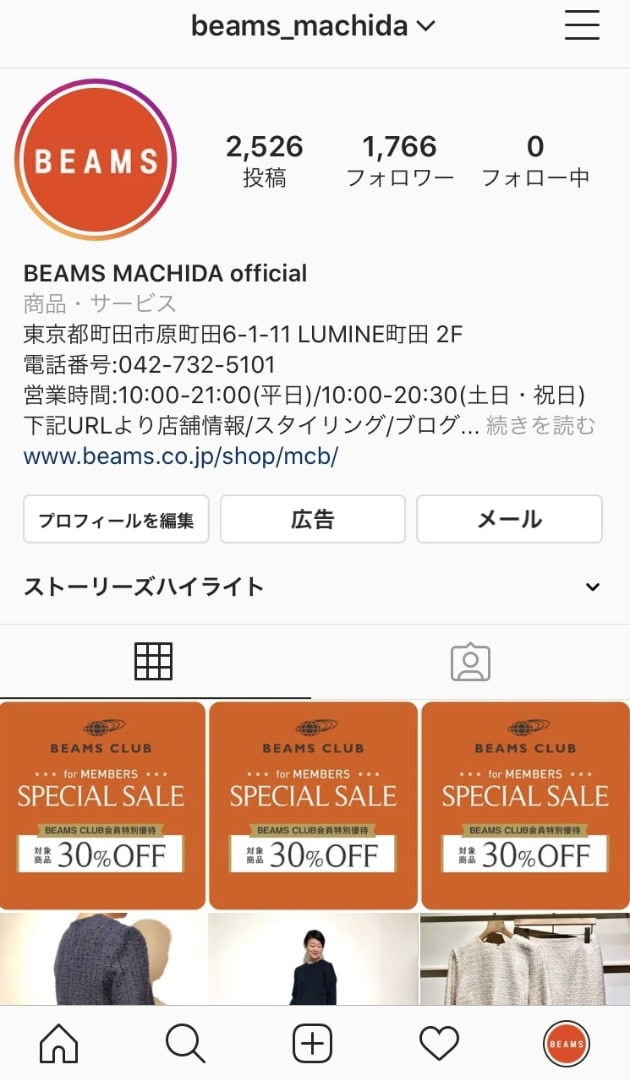Create a new post
Viewport: 630px width, 1081px height.
click(x=312, y=1045)
